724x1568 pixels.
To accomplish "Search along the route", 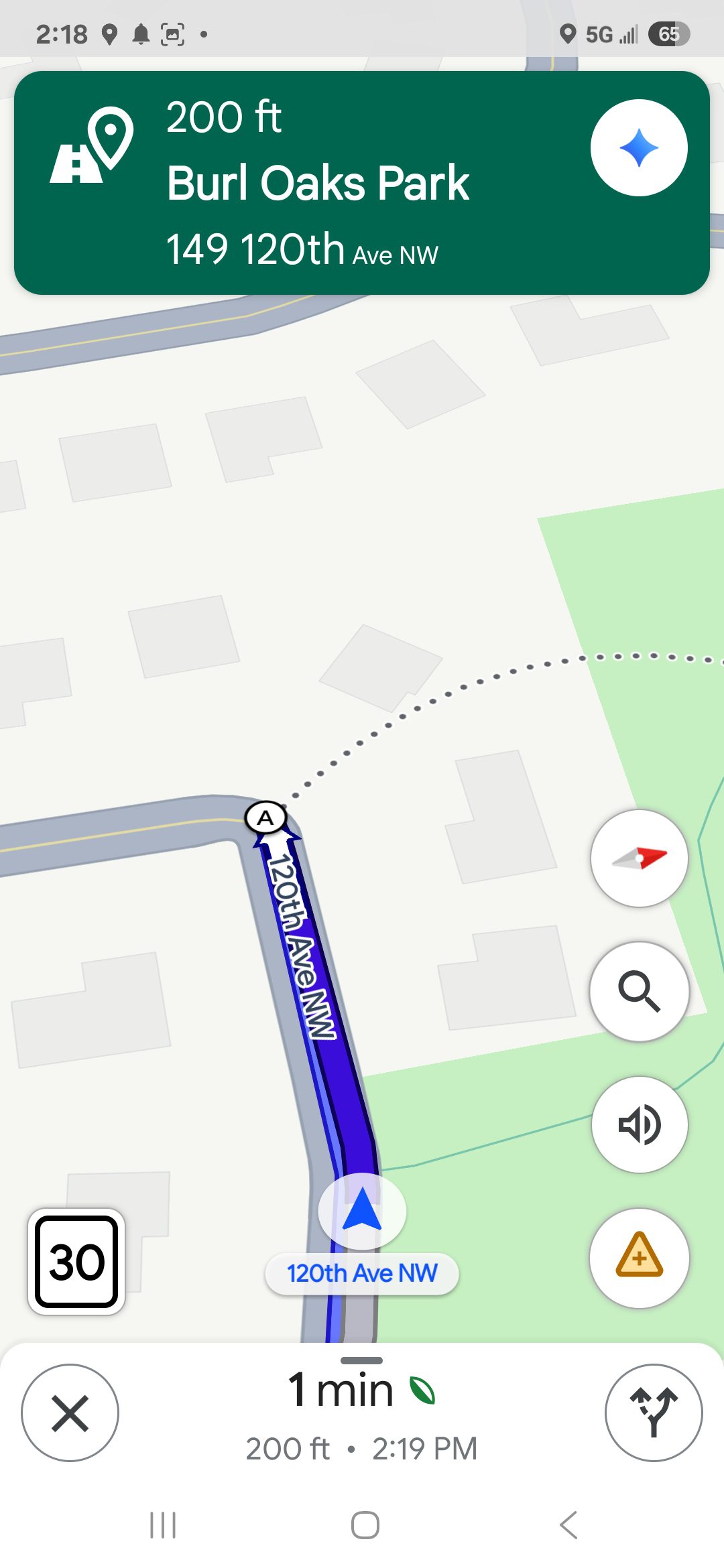I will [x=639, y=991].
